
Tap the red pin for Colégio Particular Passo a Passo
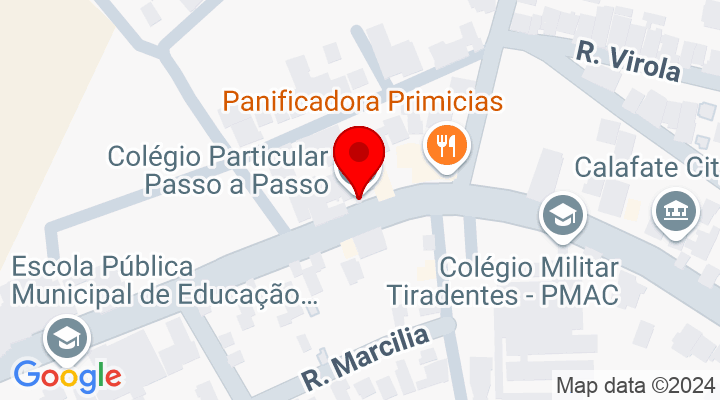tap(358, 156)
